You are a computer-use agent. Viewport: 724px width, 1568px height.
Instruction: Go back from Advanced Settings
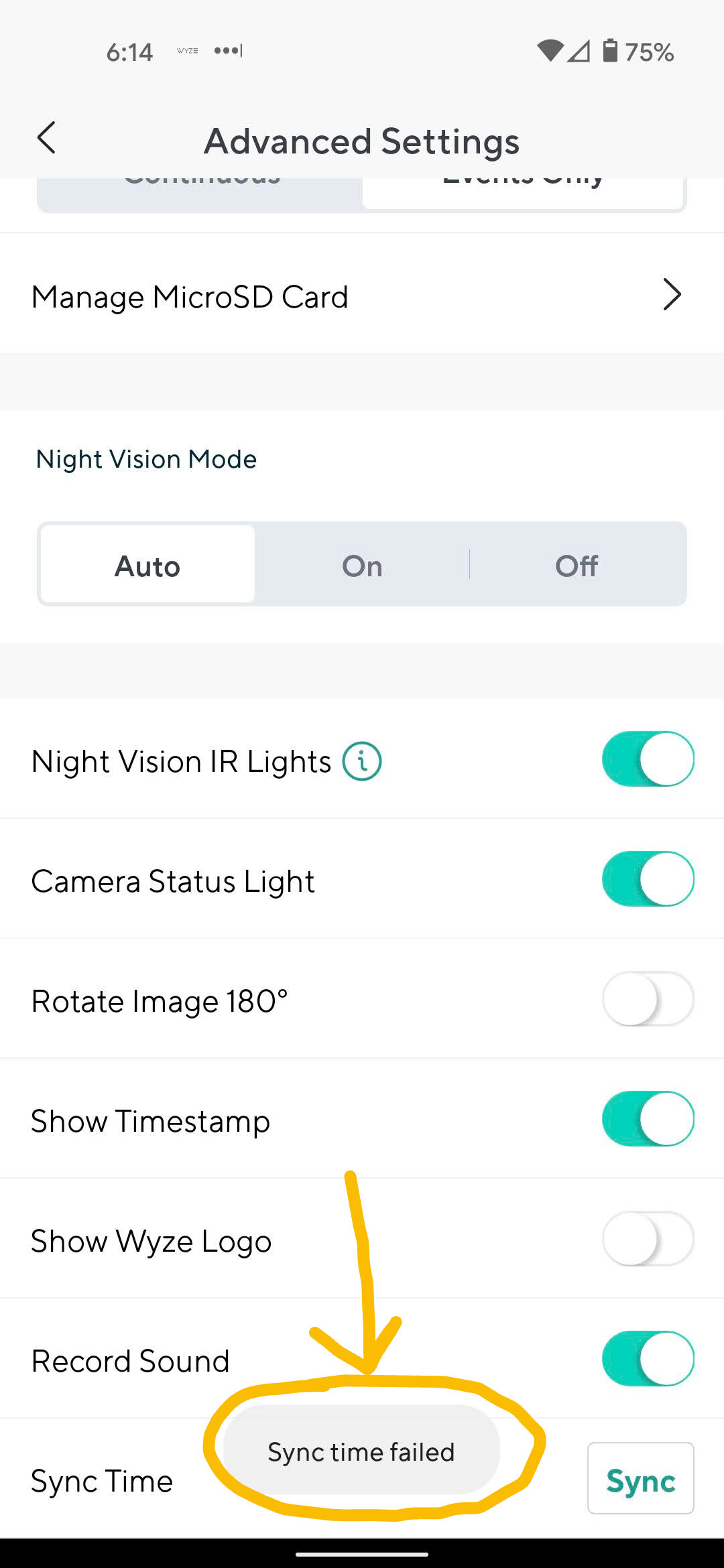[46, 139]
